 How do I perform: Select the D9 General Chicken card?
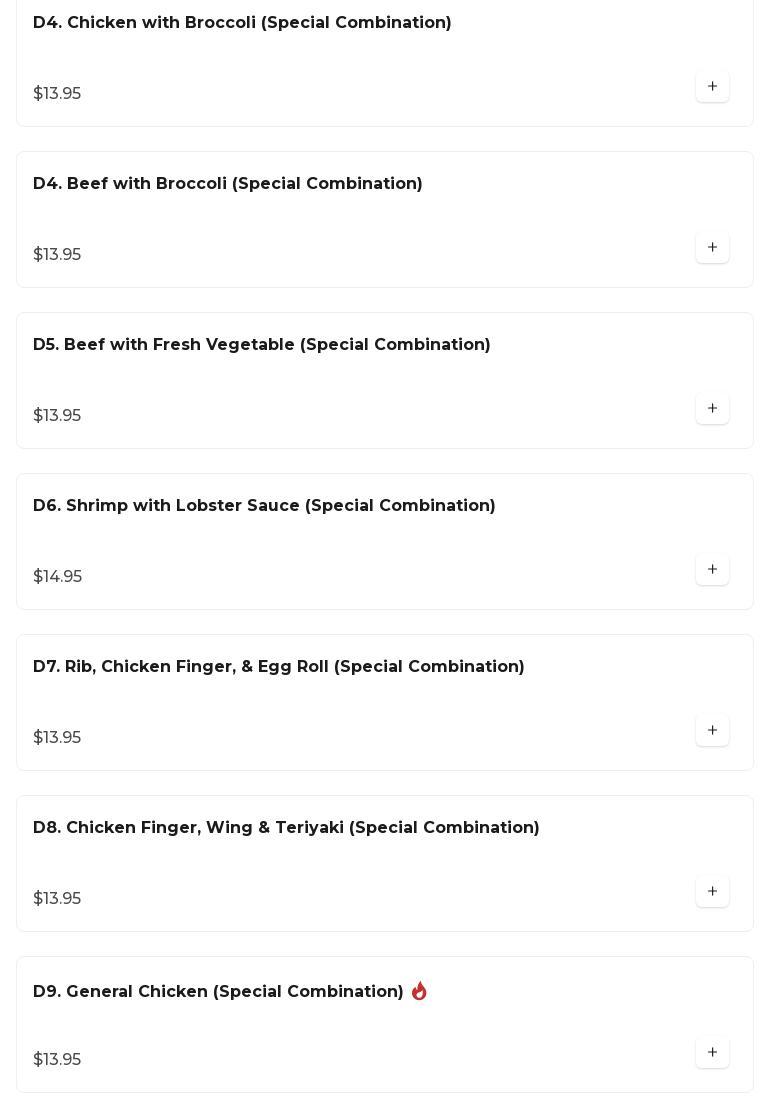point(218,992)
